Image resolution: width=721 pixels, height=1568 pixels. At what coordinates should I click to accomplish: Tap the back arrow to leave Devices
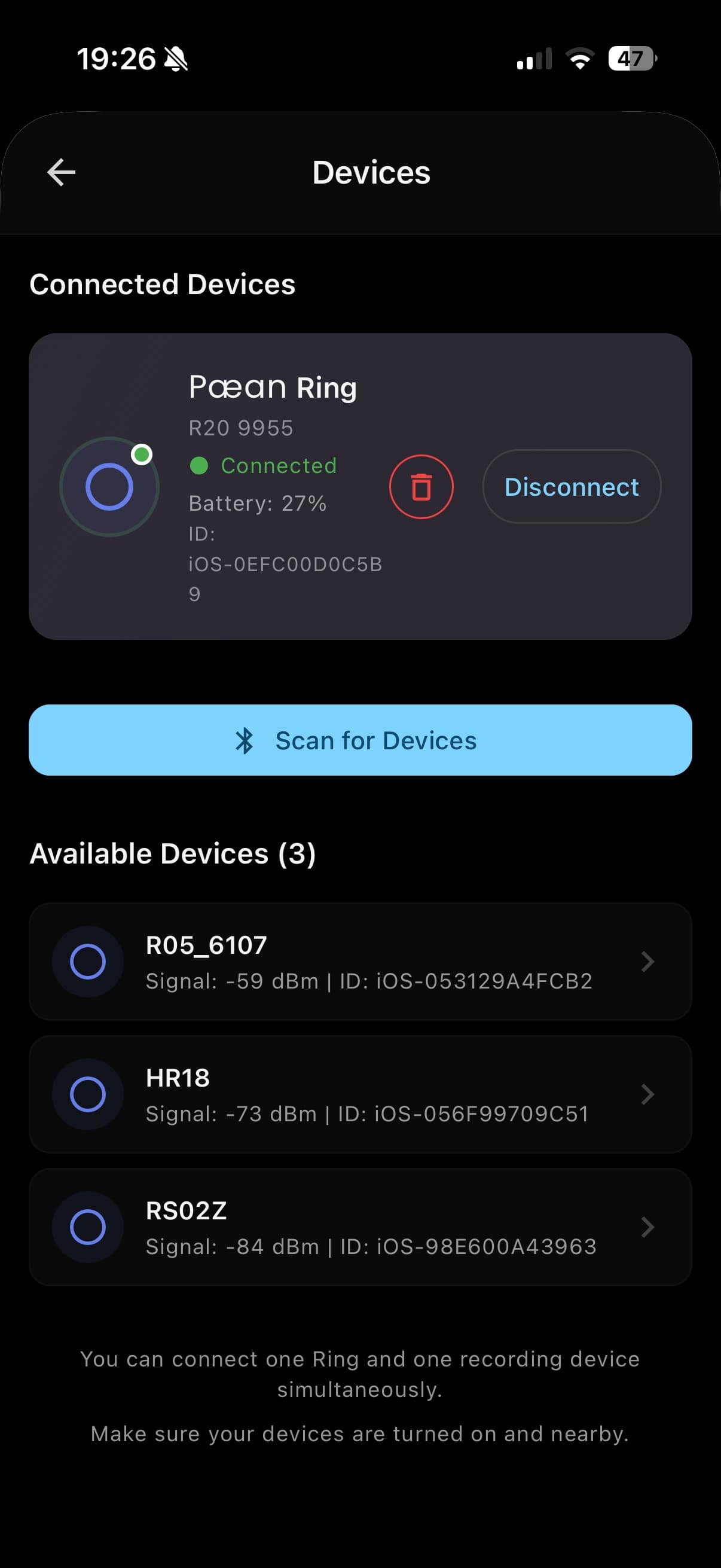(60, 172)
